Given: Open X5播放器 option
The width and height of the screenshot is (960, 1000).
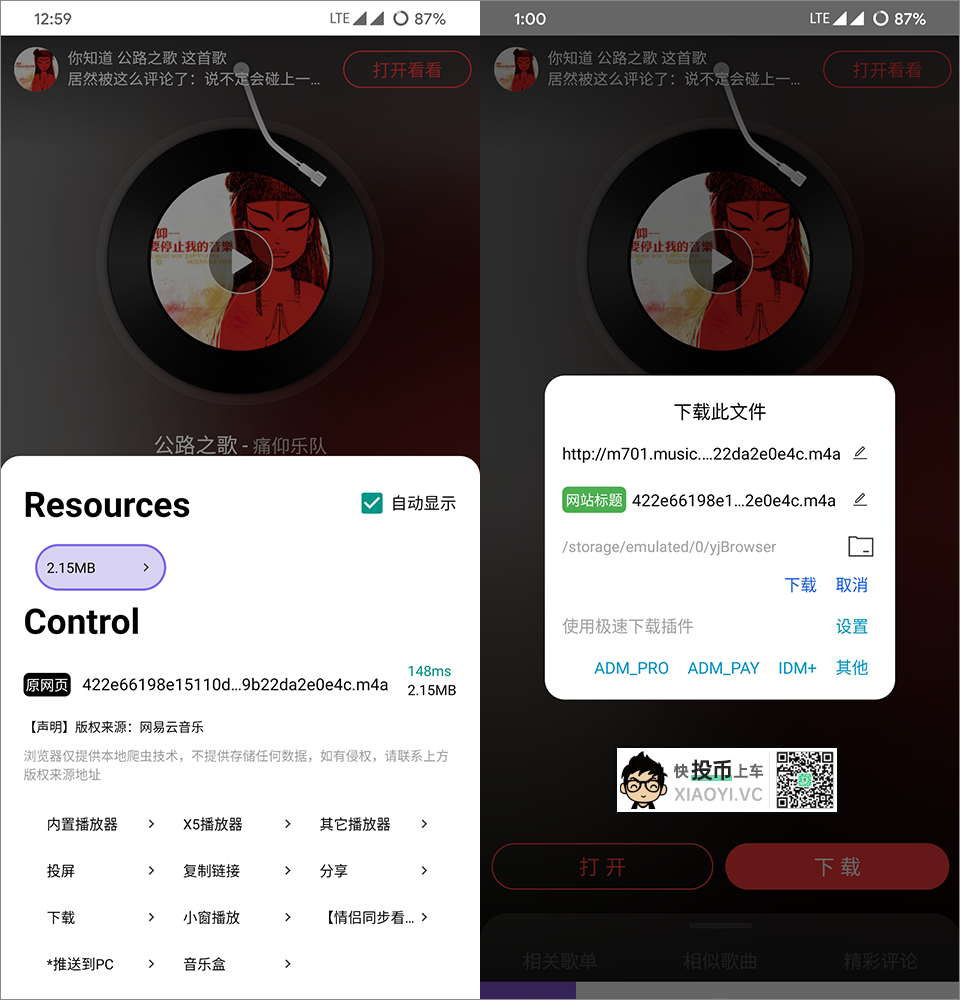Looking at the screenshot, I should [236, 824].
